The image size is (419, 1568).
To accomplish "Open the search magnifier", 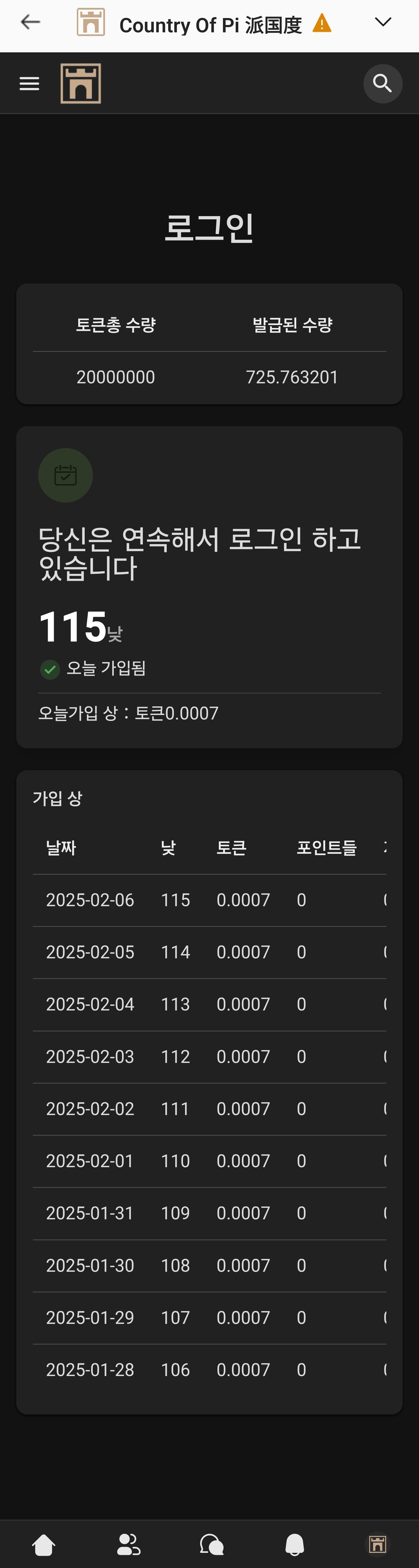I will tap(382, 83).
